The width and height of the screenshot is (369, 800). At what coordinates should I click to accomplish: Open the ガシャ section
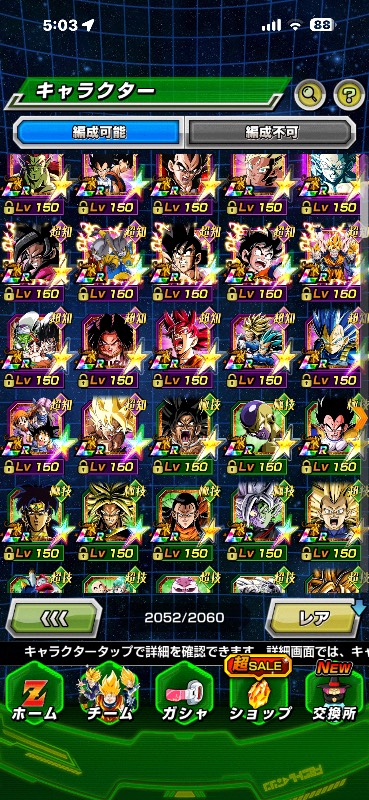point(184,696)
